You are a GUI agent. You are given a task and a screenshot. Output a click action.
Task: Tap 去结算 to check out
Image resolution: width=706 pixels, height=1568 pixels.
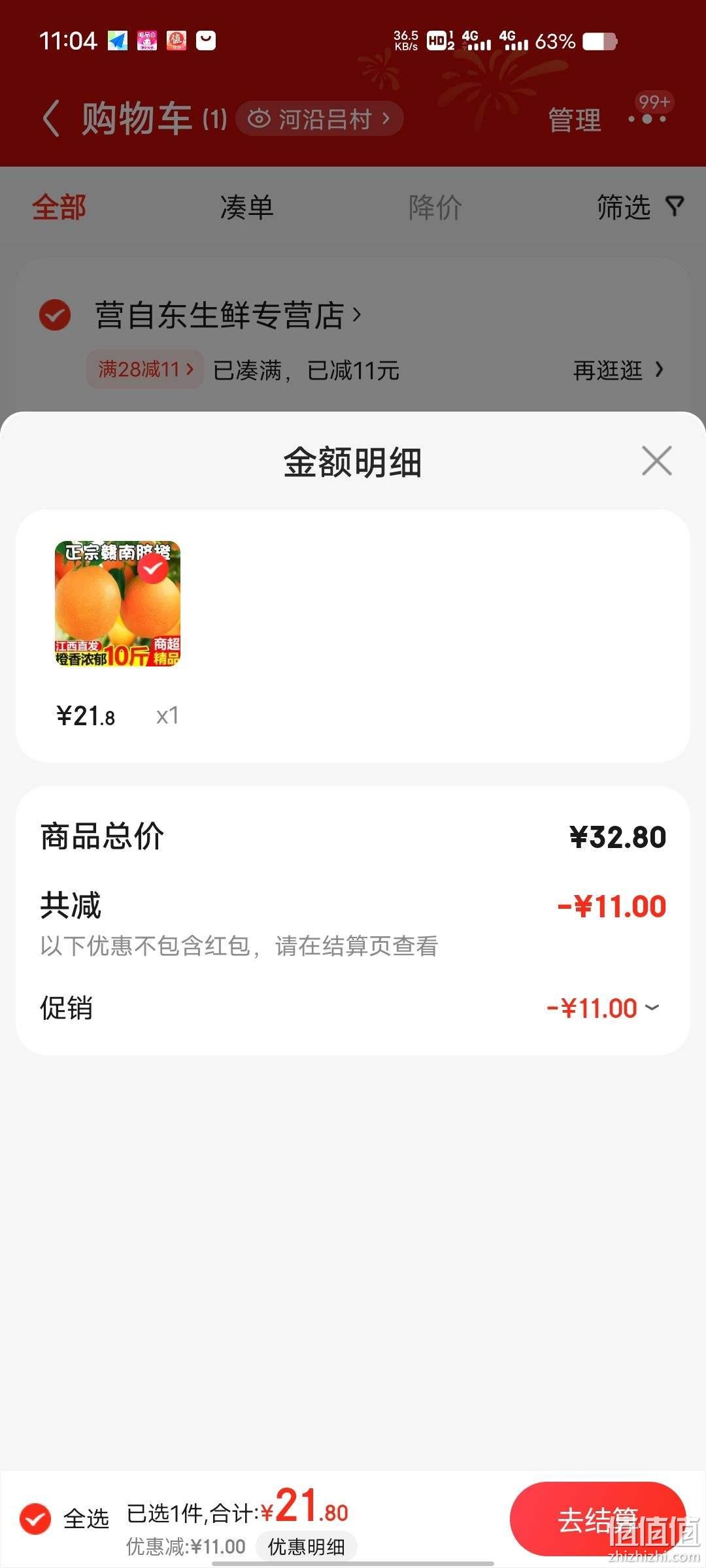pyautogui.click(x=597, y=1519)
